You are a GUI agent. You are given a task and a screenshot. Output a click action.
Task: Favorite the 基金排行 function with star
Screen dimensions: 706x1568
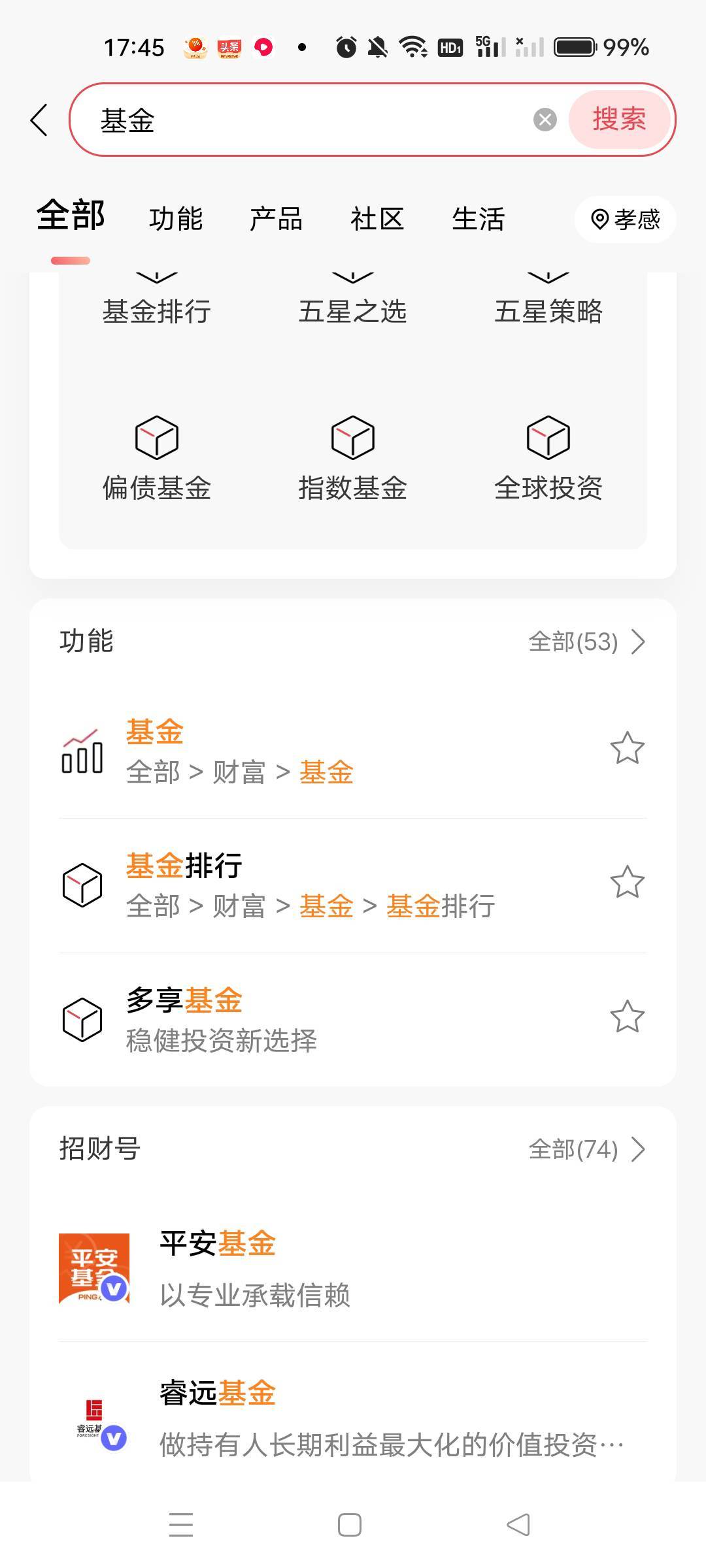(x=627, y=882)
